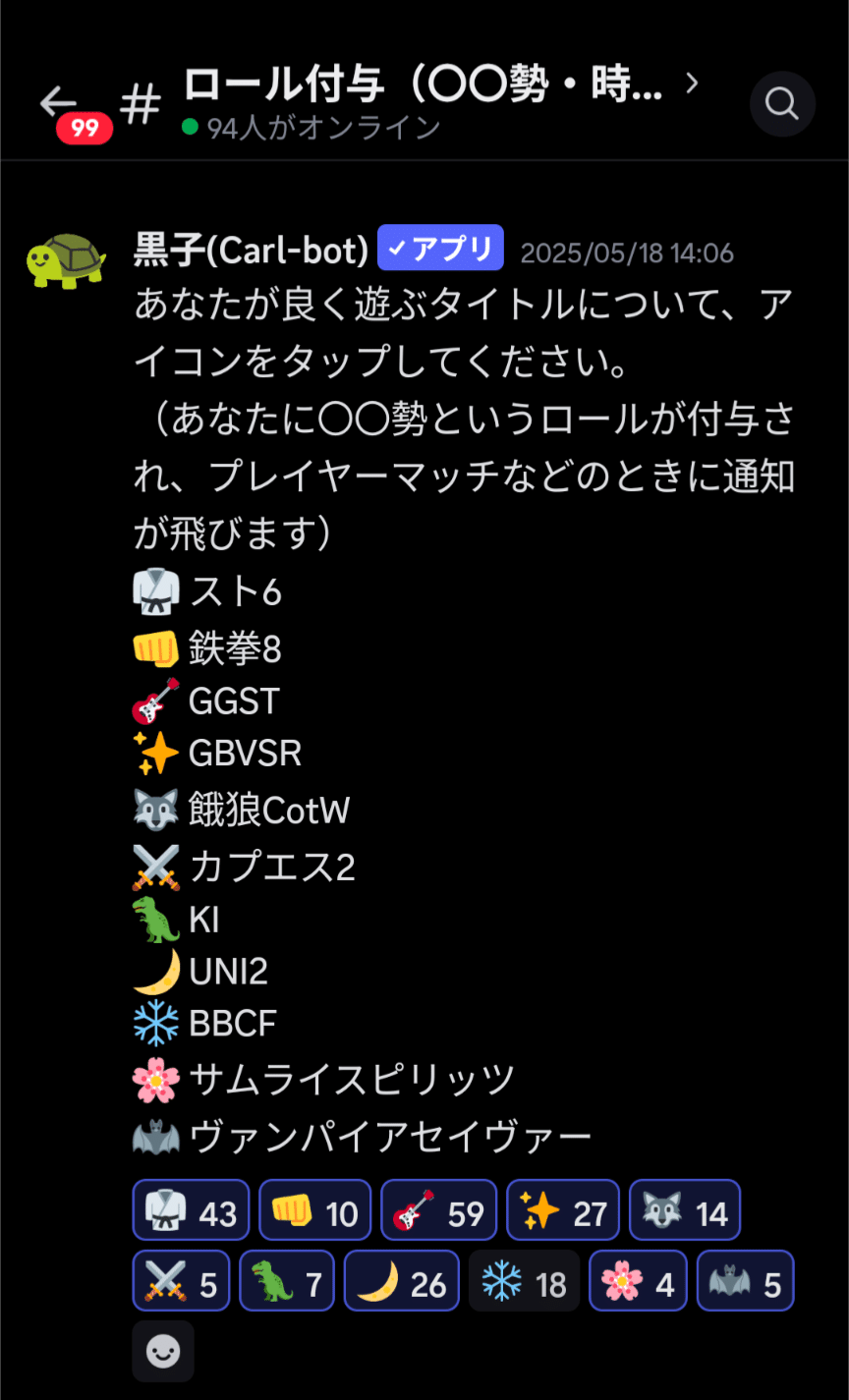Open the channel details via the chevron
This screenshot has width=849, height=1400.
click(x=692, y=84)
